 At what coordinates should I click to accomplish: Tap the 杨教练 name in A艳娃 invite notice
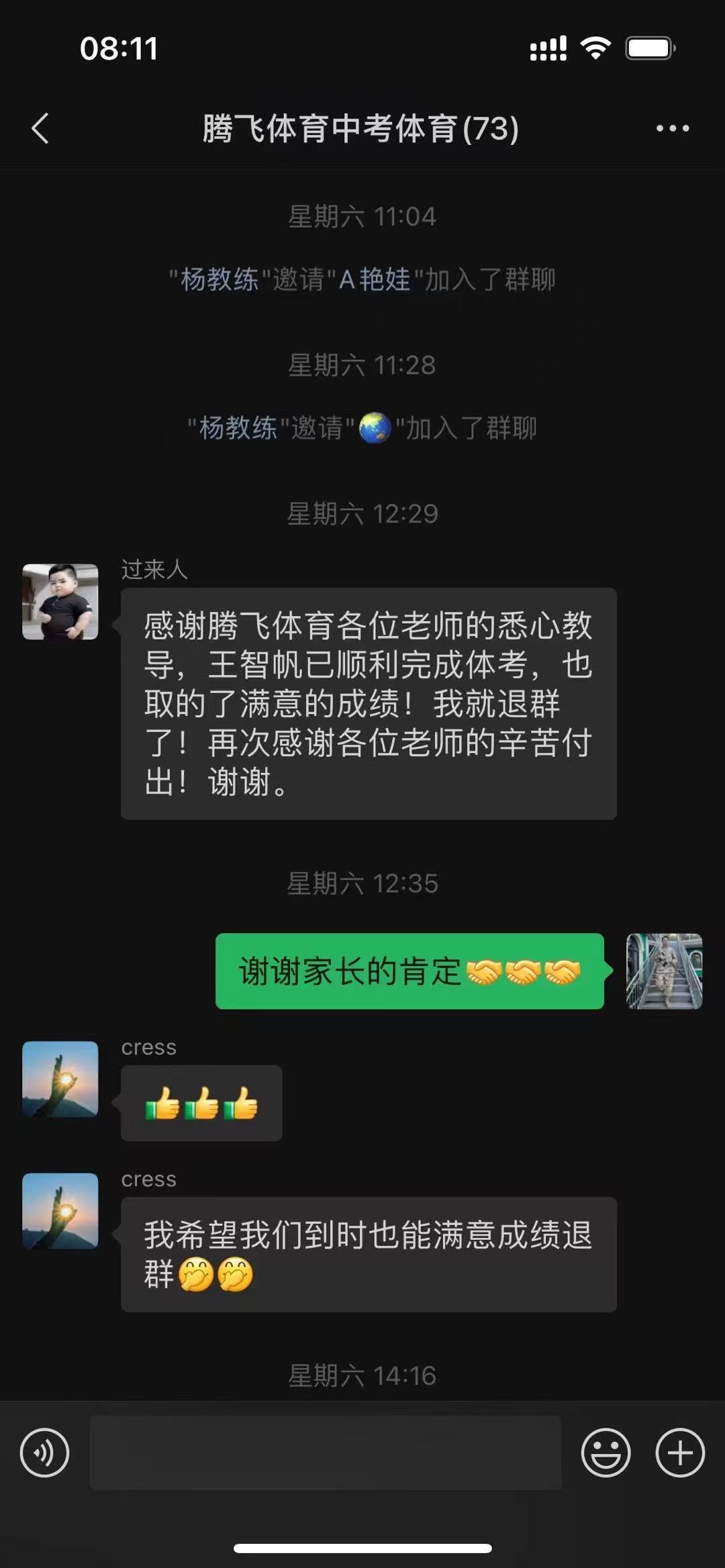(x=219, y=279)
